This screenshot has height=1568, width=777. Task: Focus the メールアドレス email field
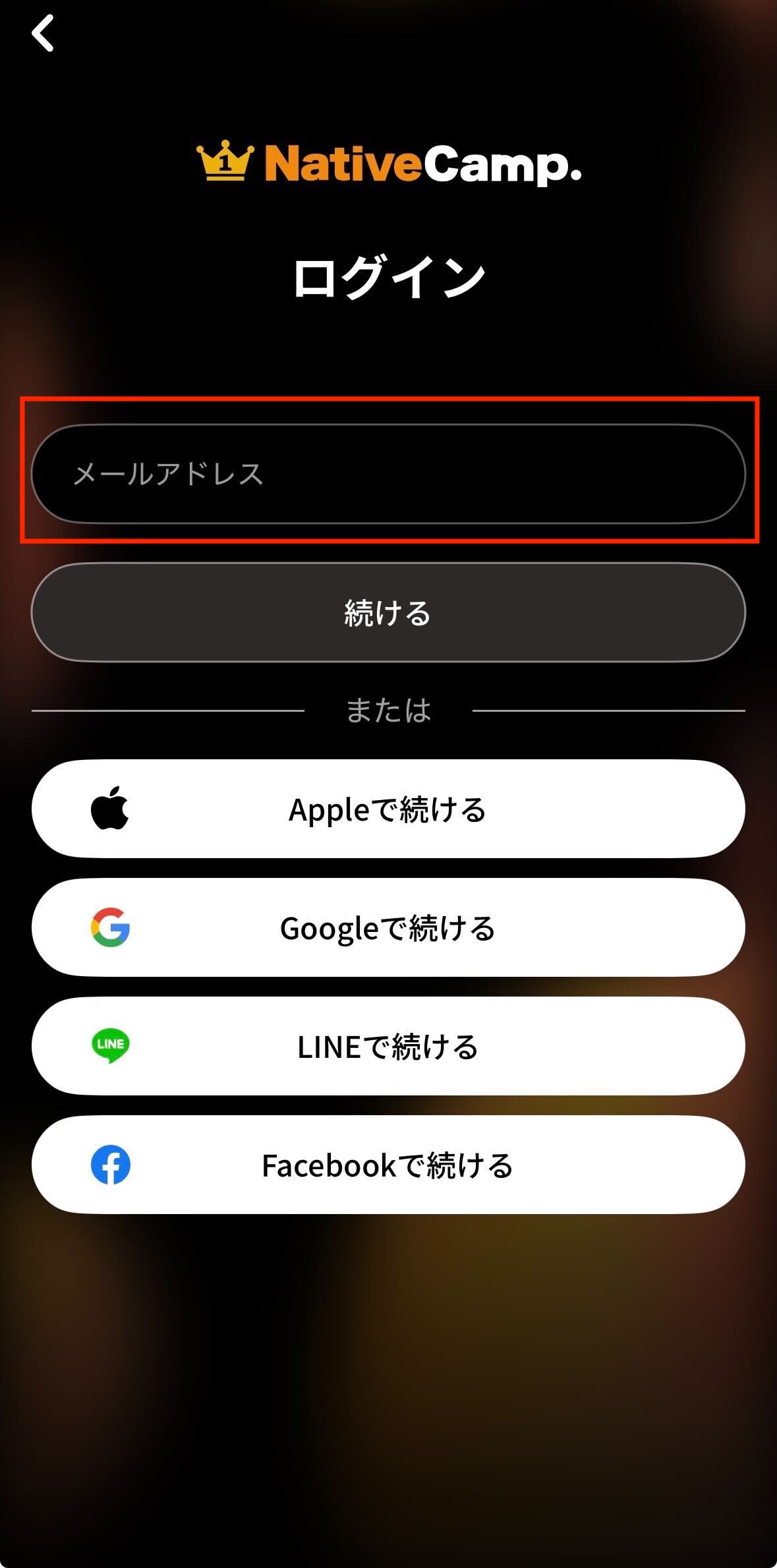(x=388, y=474)
